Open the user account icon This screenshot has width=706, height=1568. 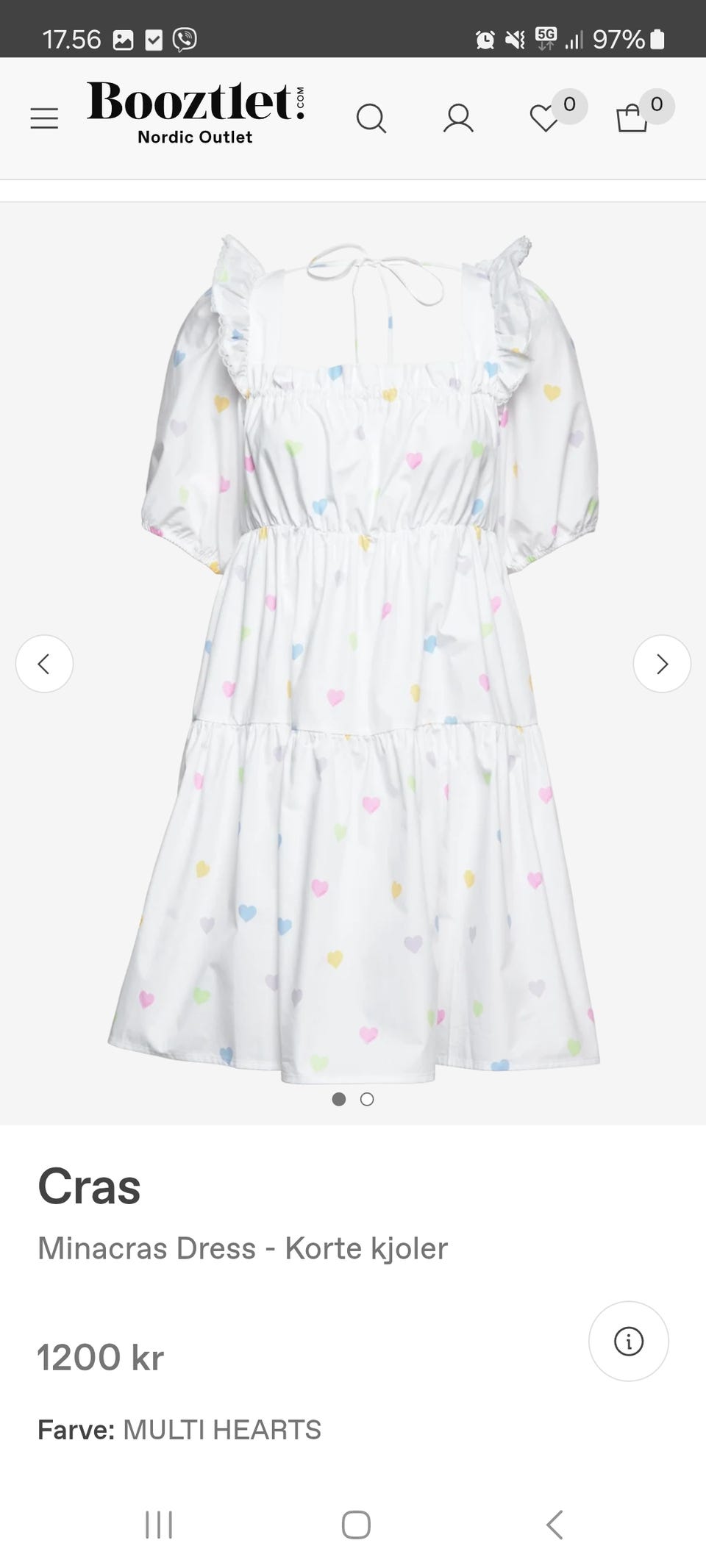coord(458,118)
